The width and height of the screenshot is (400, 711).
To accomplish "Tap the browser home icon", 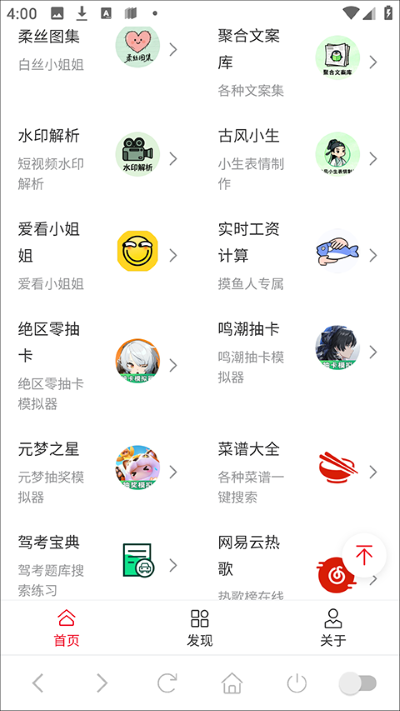I will pos(232,683).
